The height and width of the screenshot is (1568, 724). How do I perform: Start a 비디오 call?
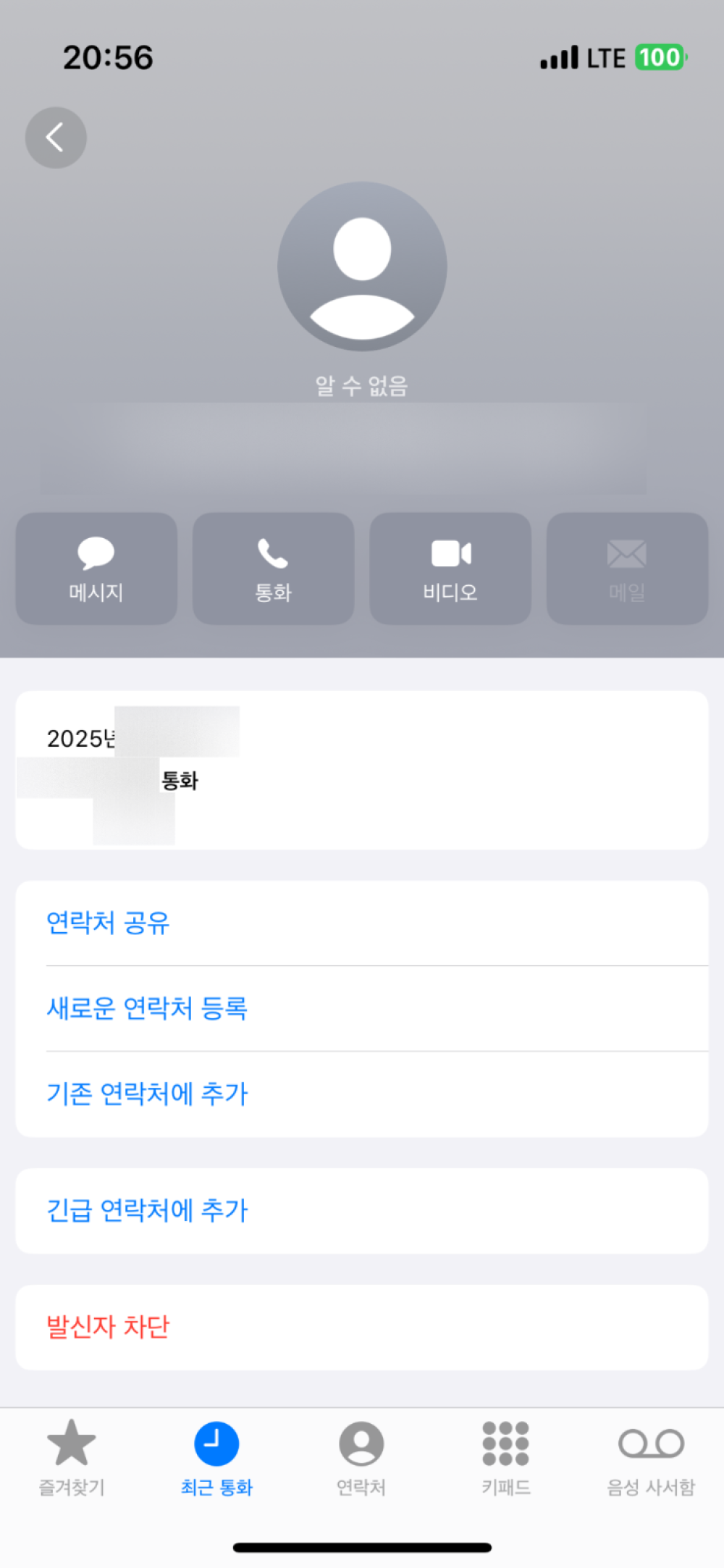(450, 569)
